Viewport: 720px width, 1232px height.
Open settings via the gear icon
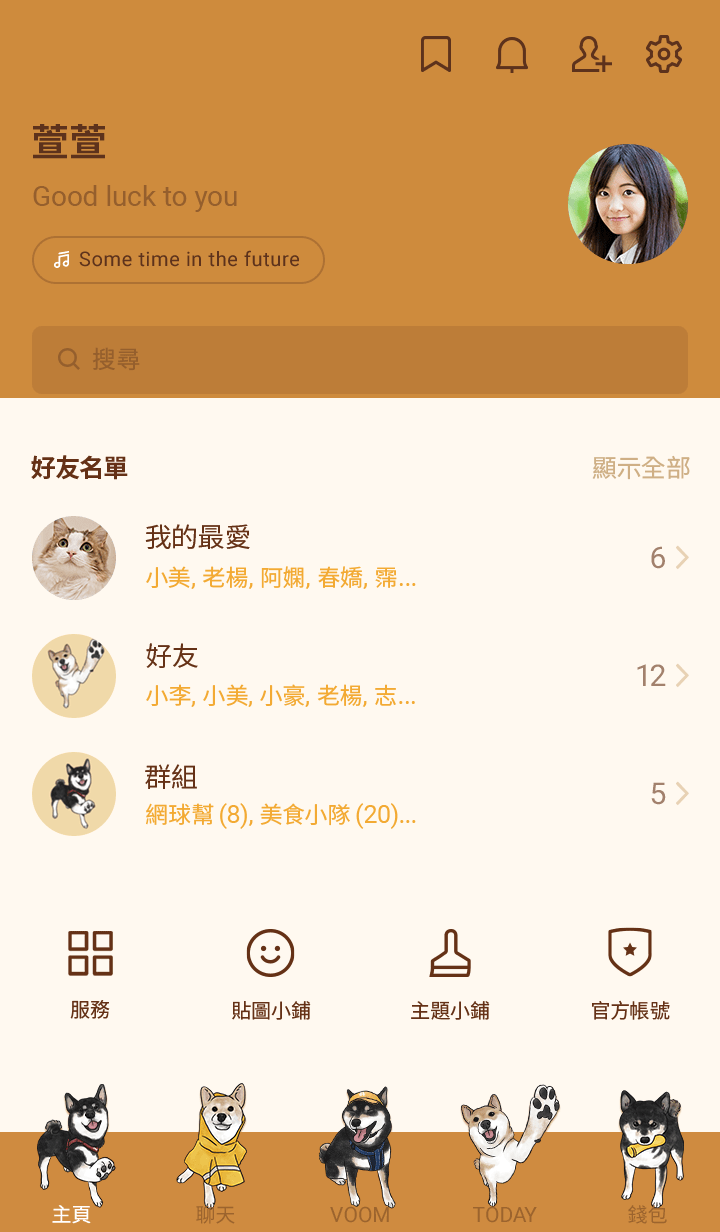[664, 55]
